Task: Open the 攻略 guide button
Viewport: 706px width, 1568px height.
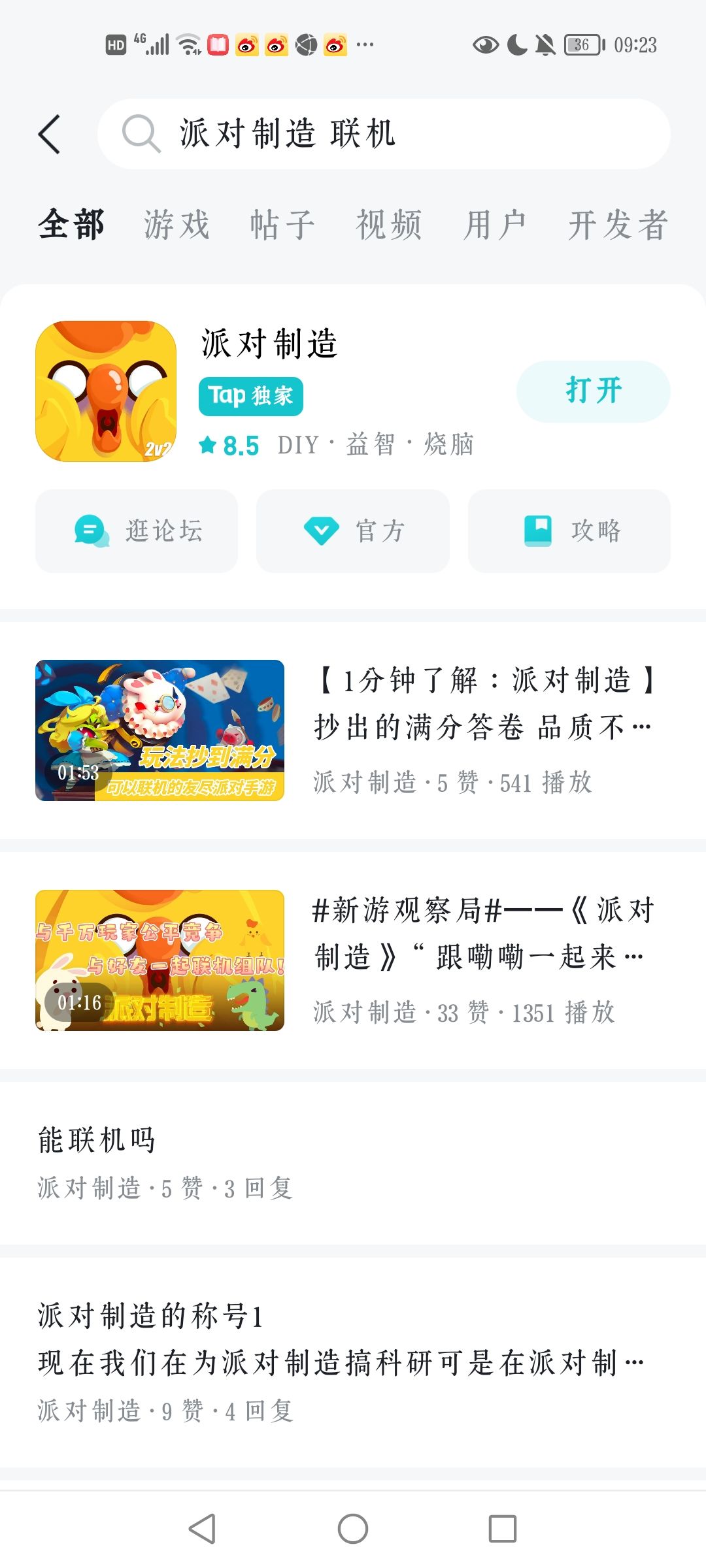Action: pos(569,531)
